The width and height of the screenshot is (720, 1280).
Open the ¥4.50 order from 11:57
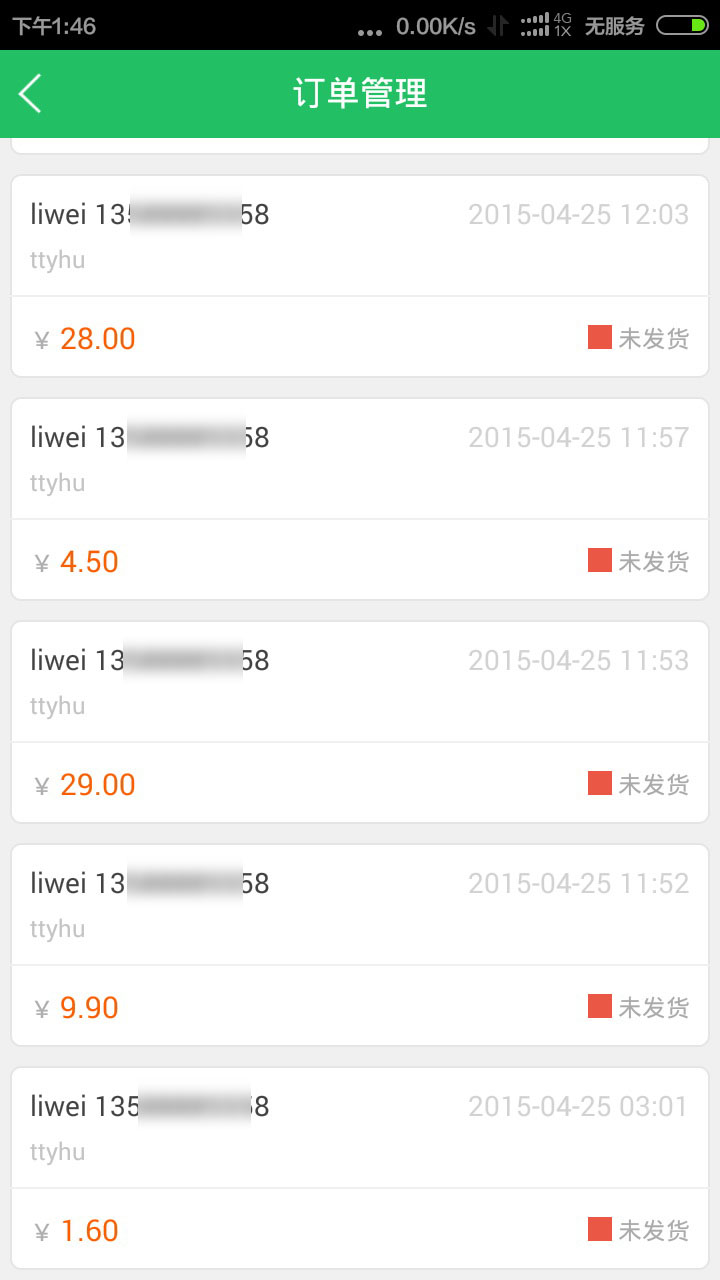point(360,499)
